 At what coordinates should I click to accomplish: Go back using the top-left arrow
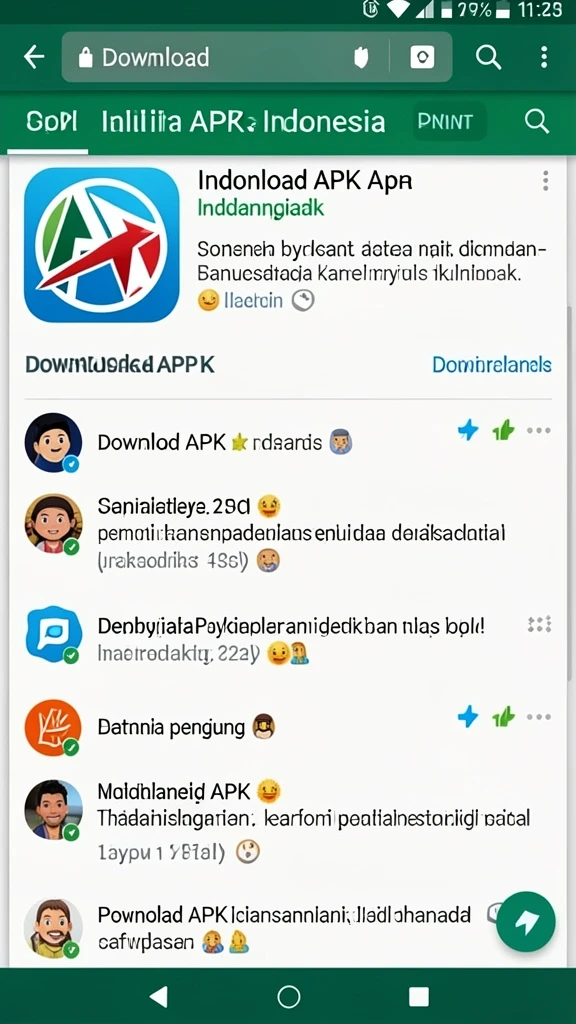(x=34, y=57)
